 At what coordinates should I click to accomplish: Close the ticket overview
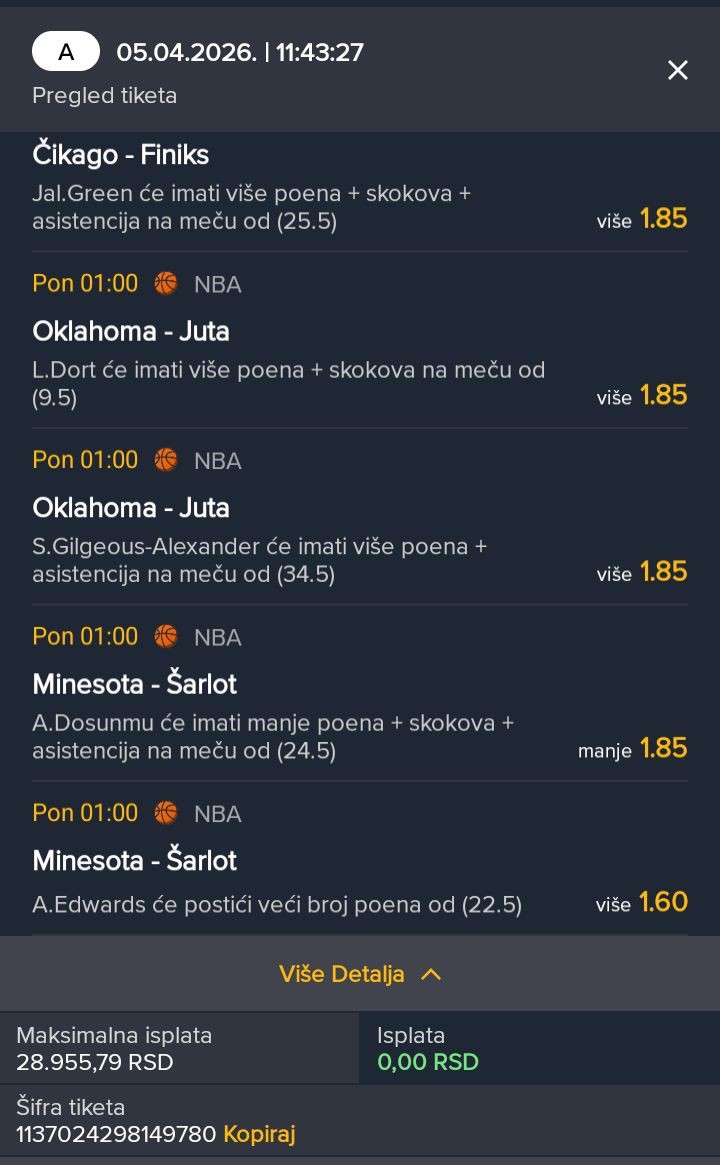678,70
